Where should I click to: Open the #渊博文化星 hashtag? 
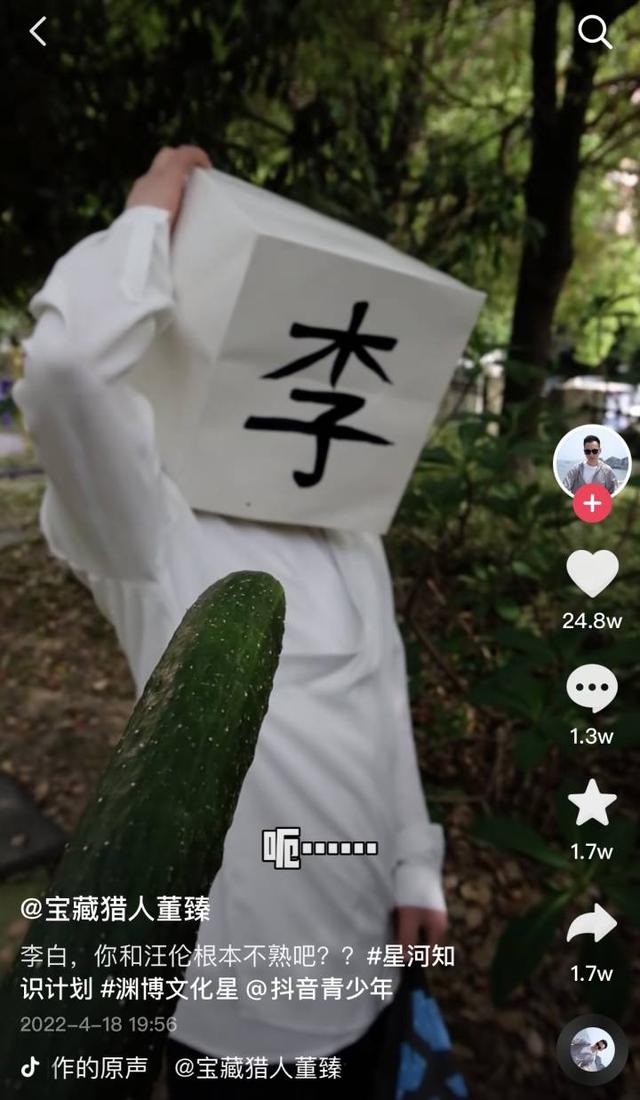pos(169,990)
